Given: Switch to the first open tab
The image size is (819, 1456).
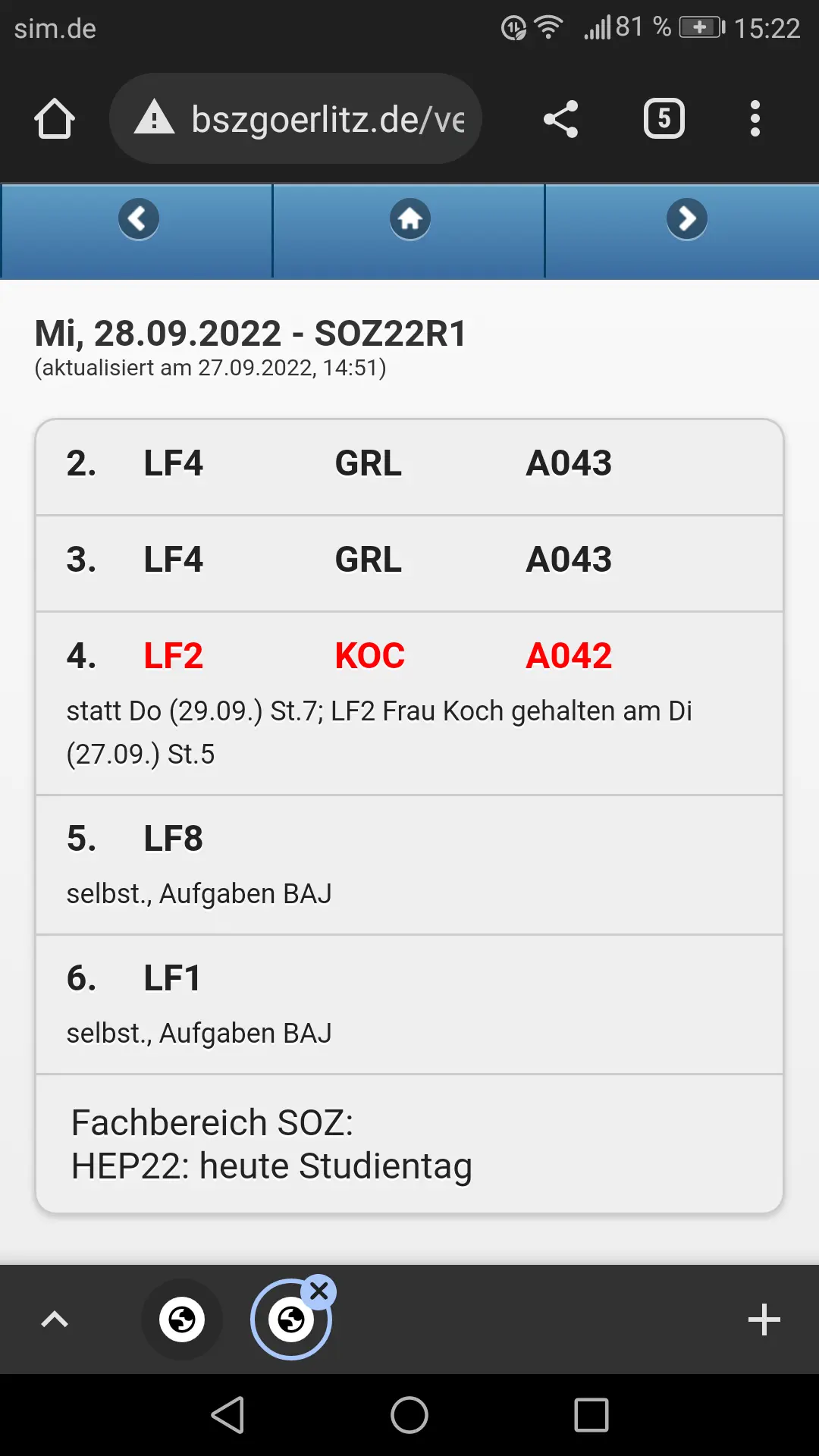Looking at the screenshot, I should tap(182, 1320).
